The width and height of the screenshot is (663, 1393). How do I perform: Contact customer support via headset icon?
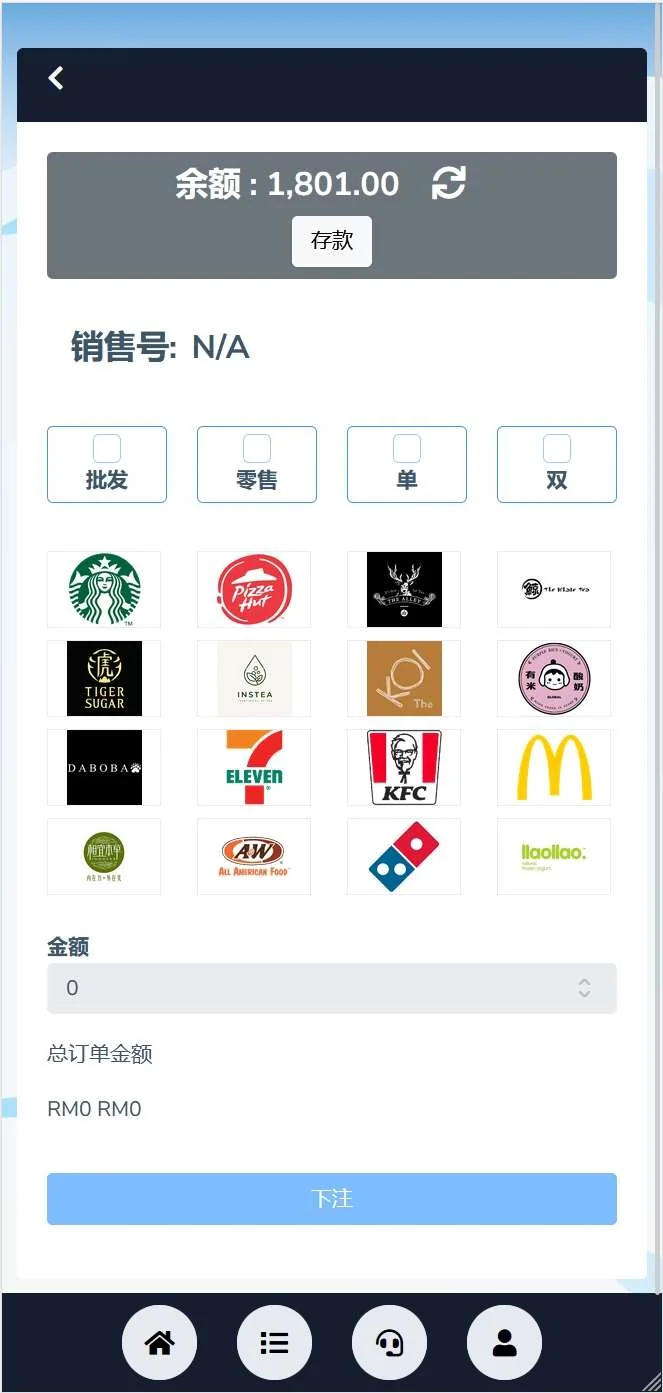(x=389, y=1343)
